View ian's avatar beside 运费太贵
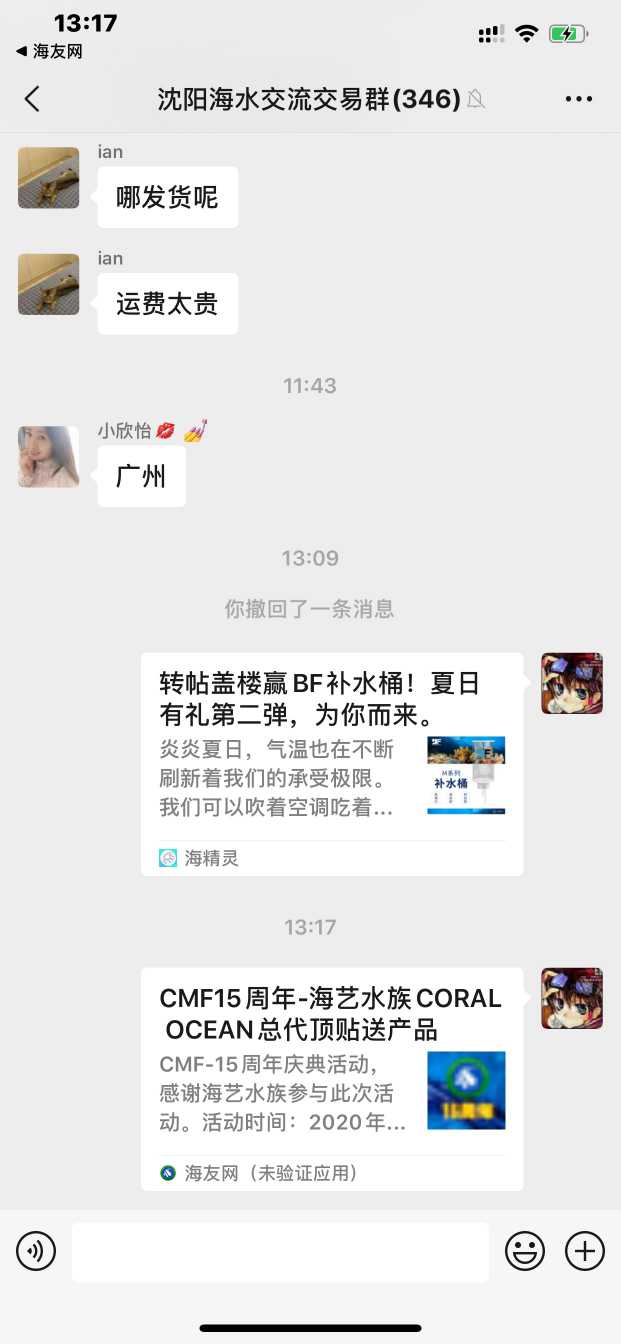Viewport: 621px width, 1344px height. (x=48, y=284)
